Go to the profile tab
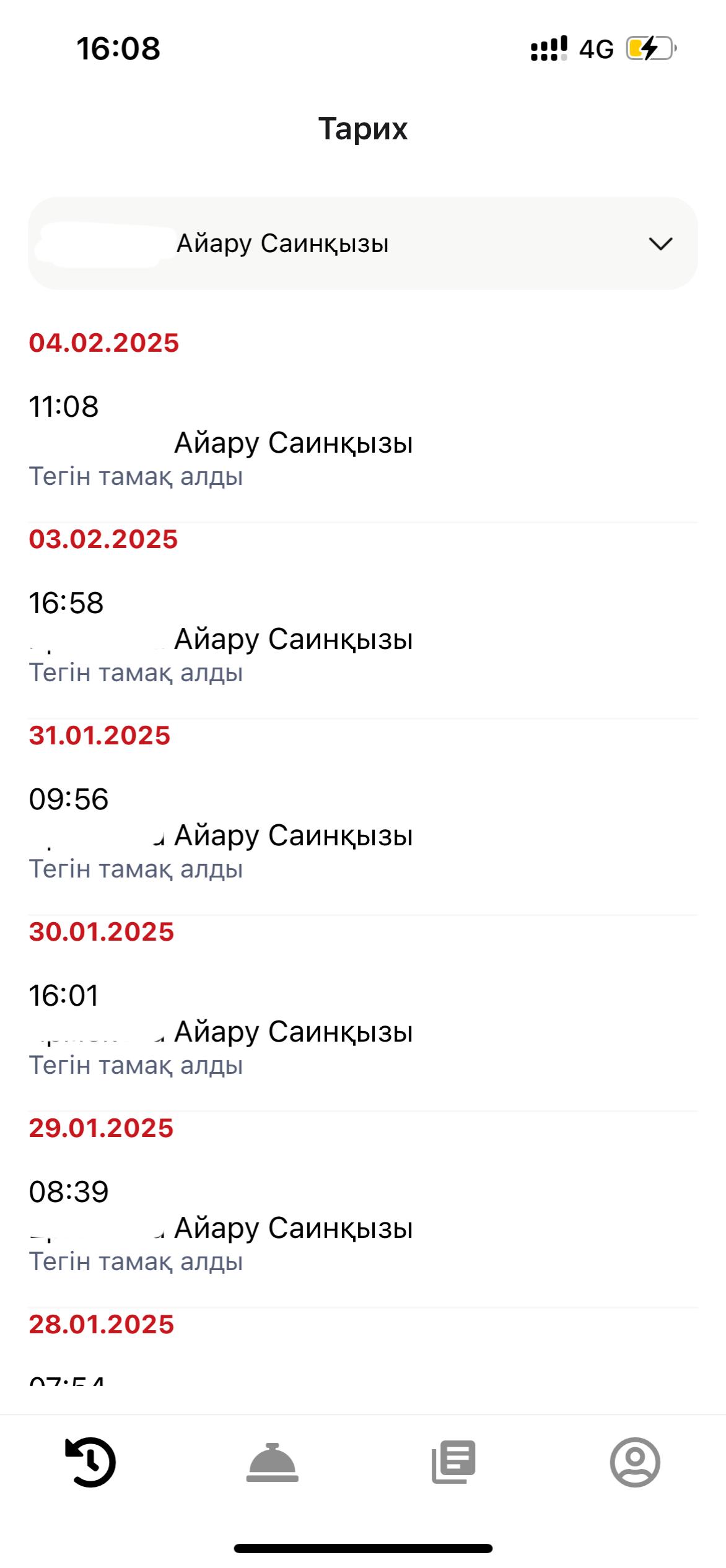This screenshot has width=726, height=1568. (x=635, y=1462)
